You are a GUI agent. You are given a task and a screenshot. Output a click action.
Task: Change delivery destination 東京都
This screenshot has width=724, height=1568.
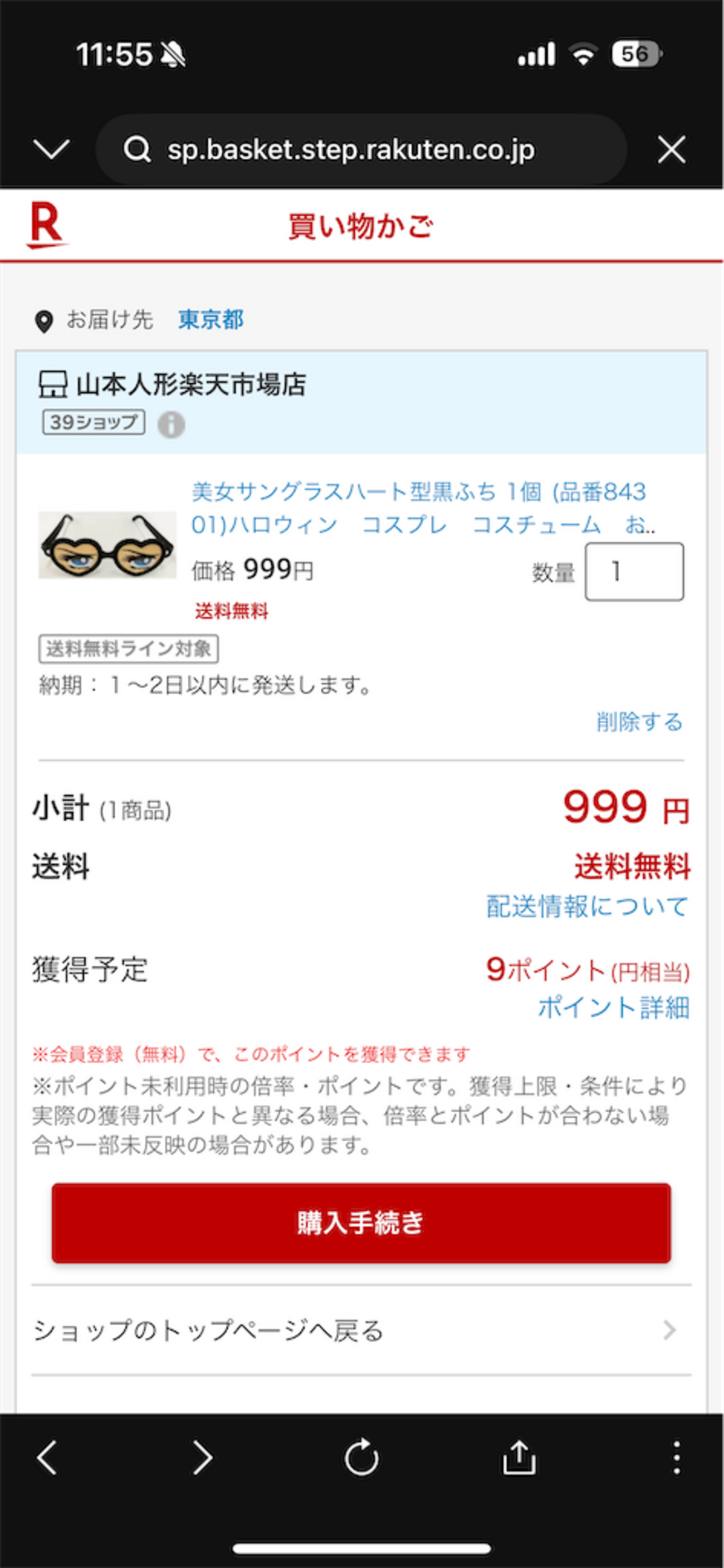211,320
